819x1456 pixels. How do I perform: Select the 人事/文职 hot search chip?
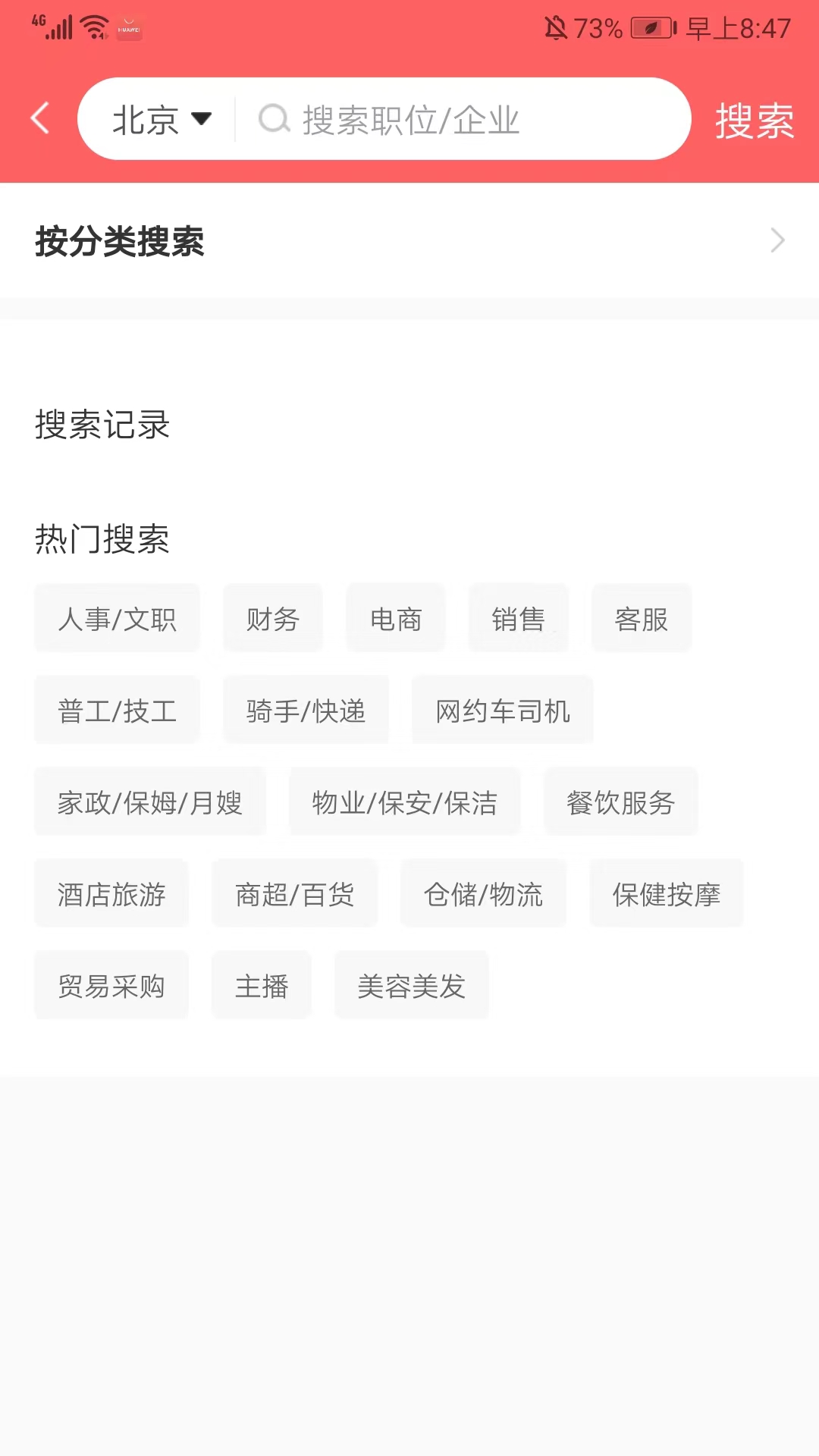[x=118, y=619]
